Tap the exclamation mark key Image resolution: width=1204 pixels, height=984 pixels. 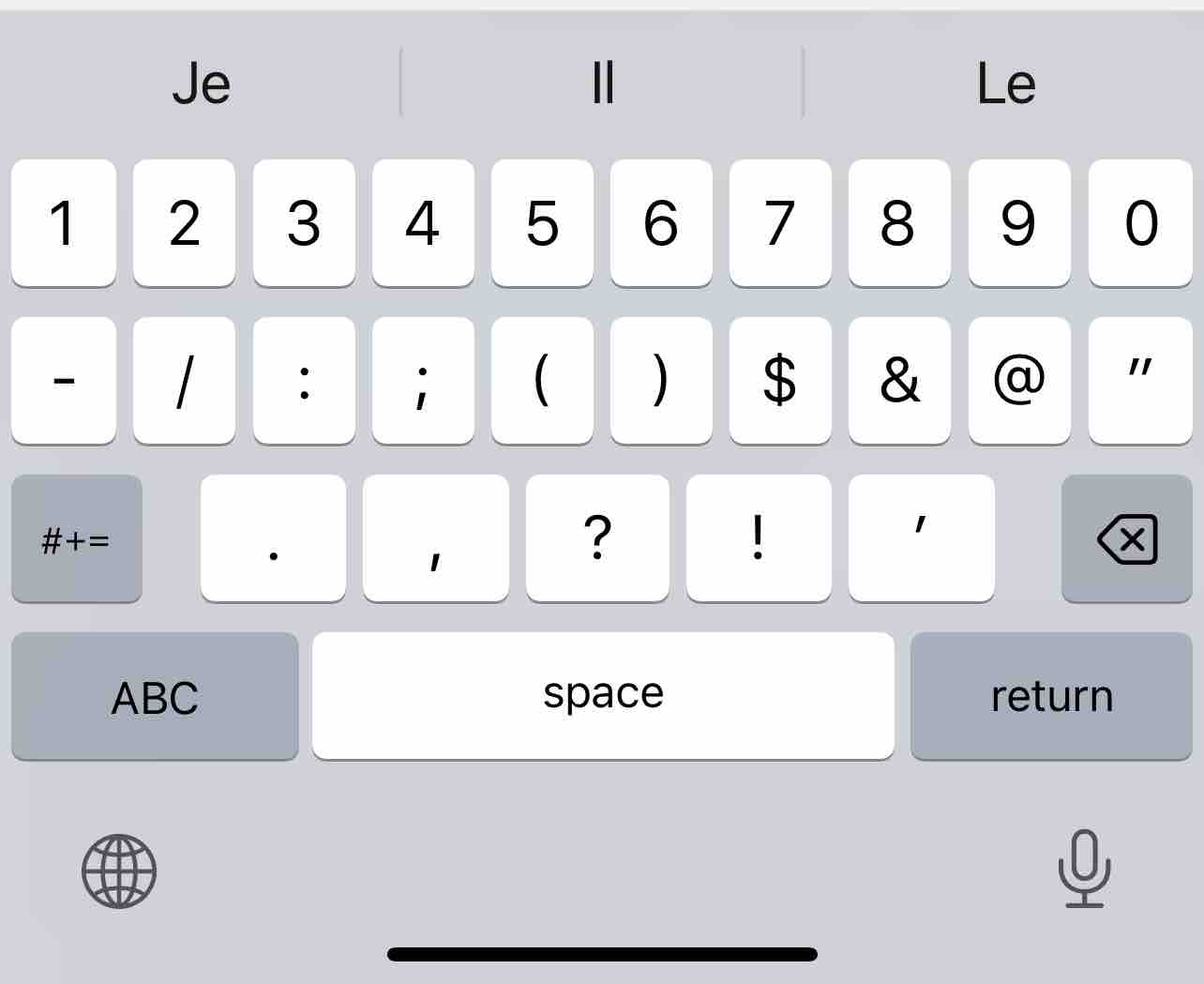click(x=758, y=537)
